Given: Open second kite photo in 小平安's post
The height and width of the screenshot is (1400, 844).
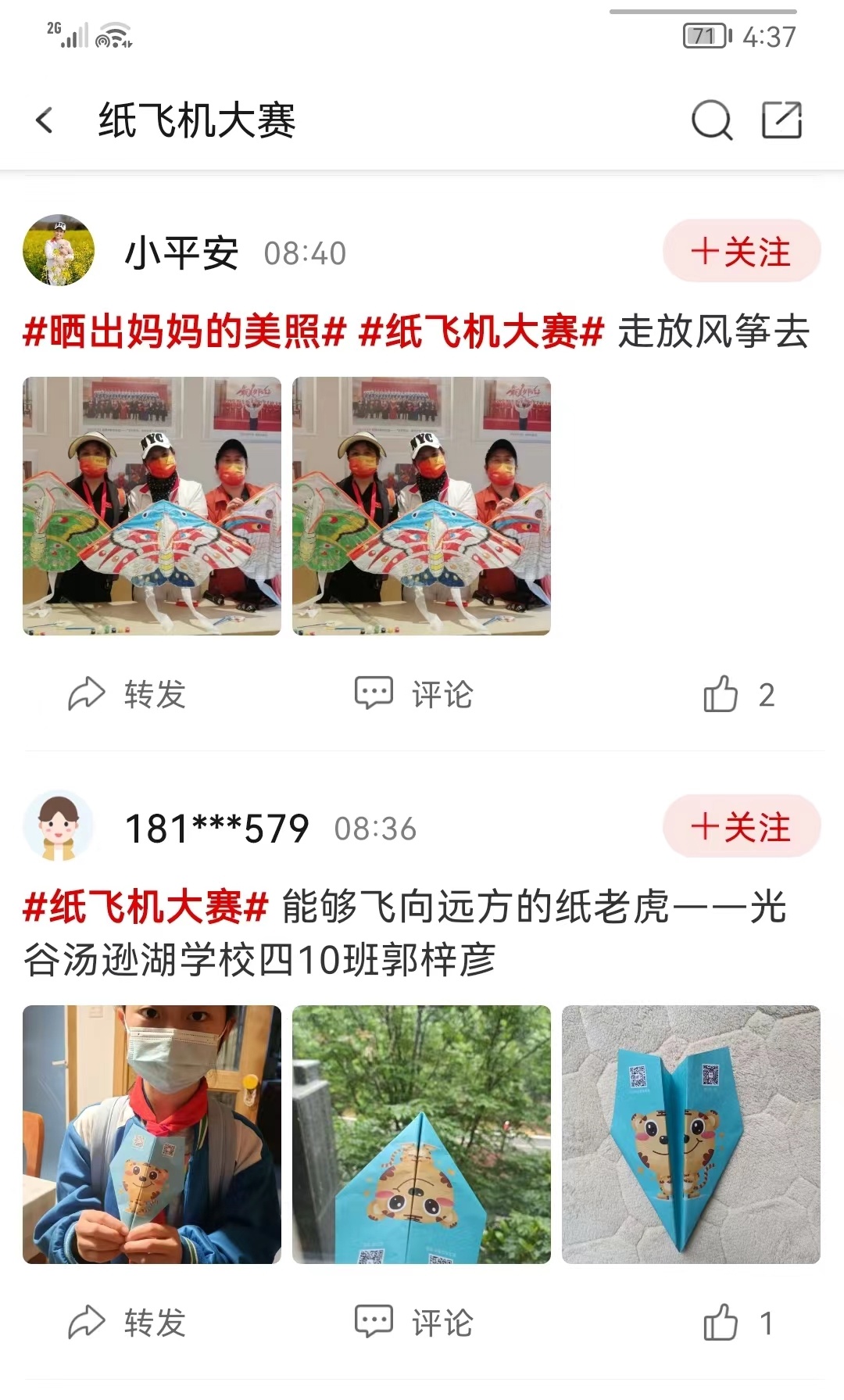Looking at the screenshot, I should pyautogui.click(x=421, y=506).
